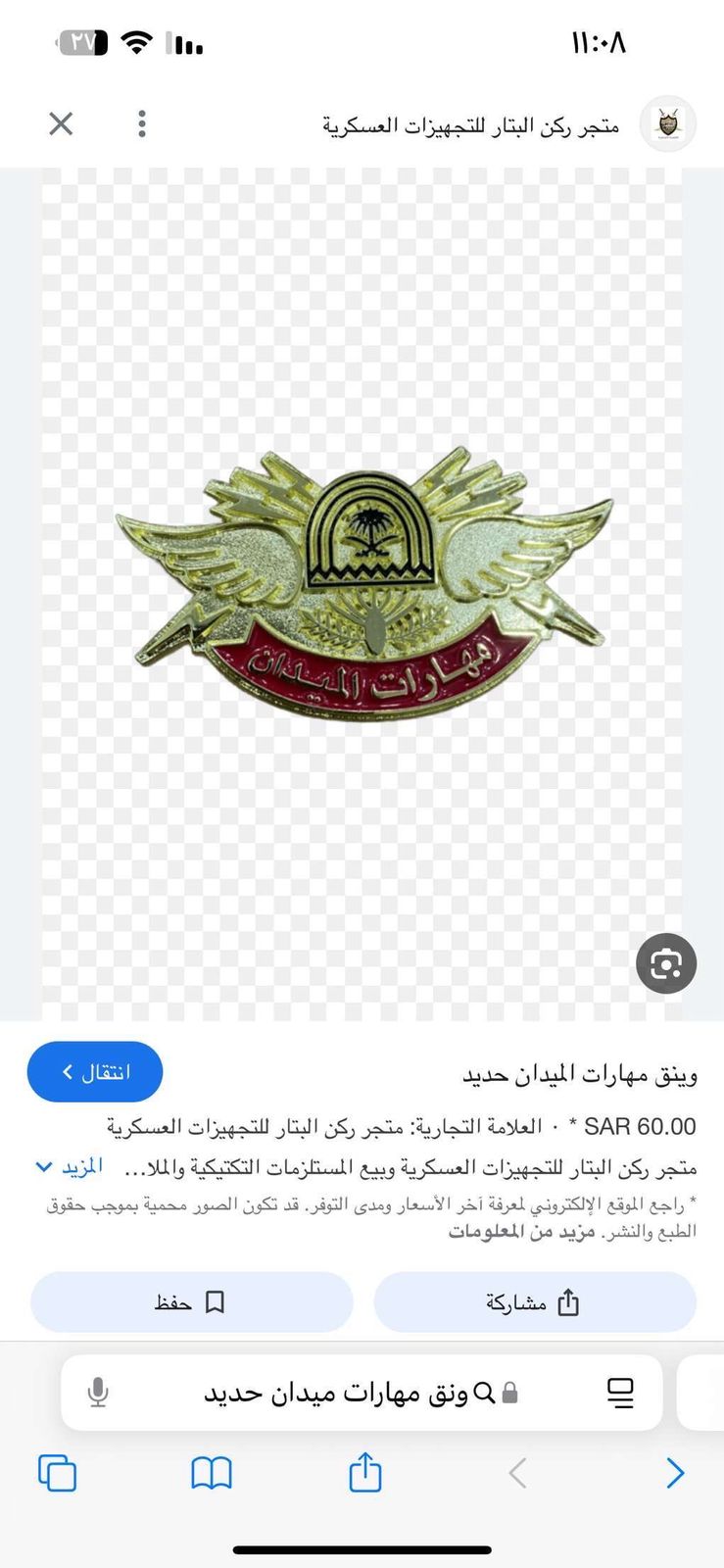The height and width of the screenshot is (1568, 724).
Task: Open the three-dot overflow menu
Action: point(142,123)
